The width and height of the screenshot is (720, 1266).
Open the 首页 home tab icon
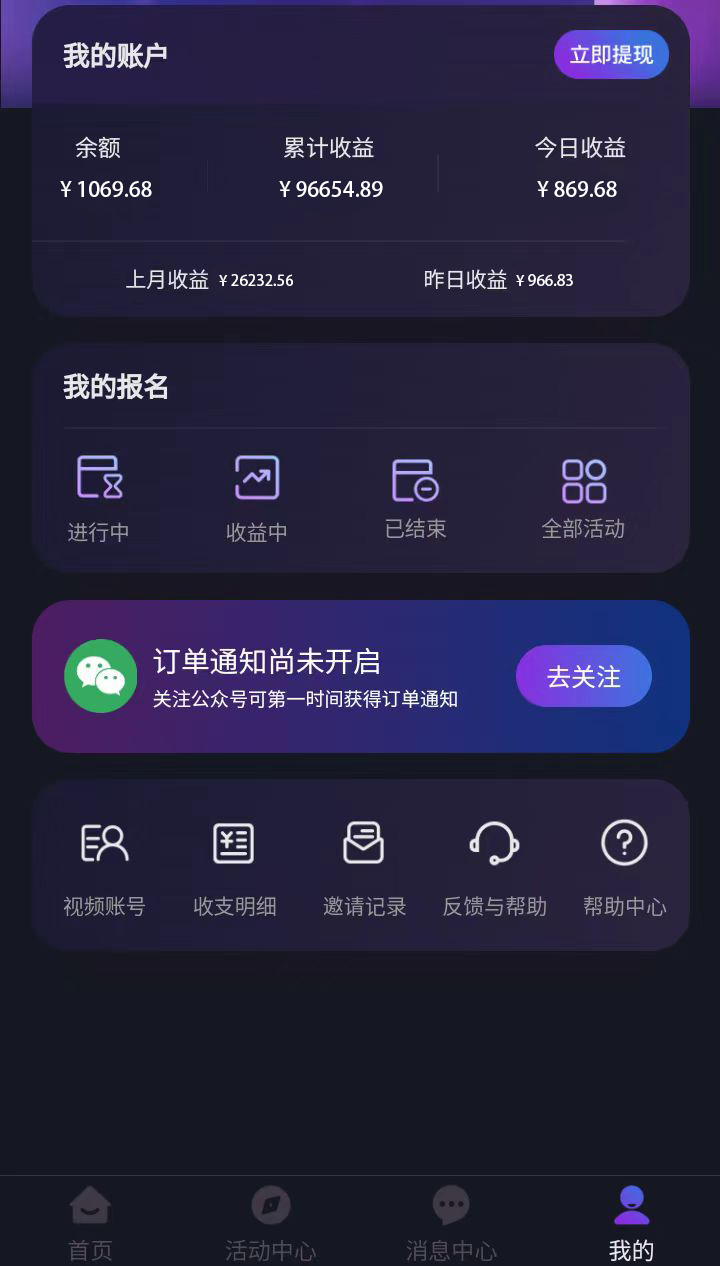tap(90, 1205)
